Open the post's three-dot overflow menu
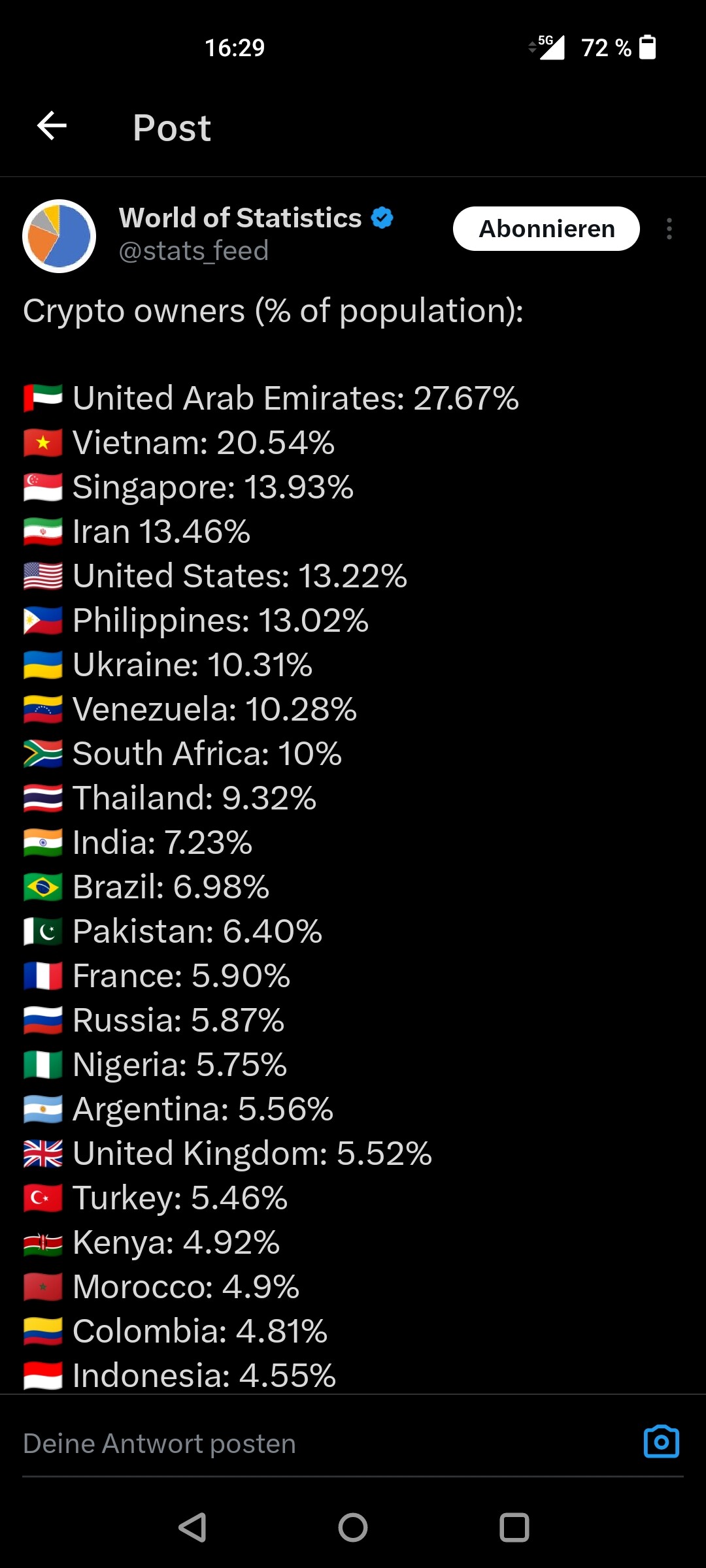Screen dimensions: 706x1568 tap(669, 229)
